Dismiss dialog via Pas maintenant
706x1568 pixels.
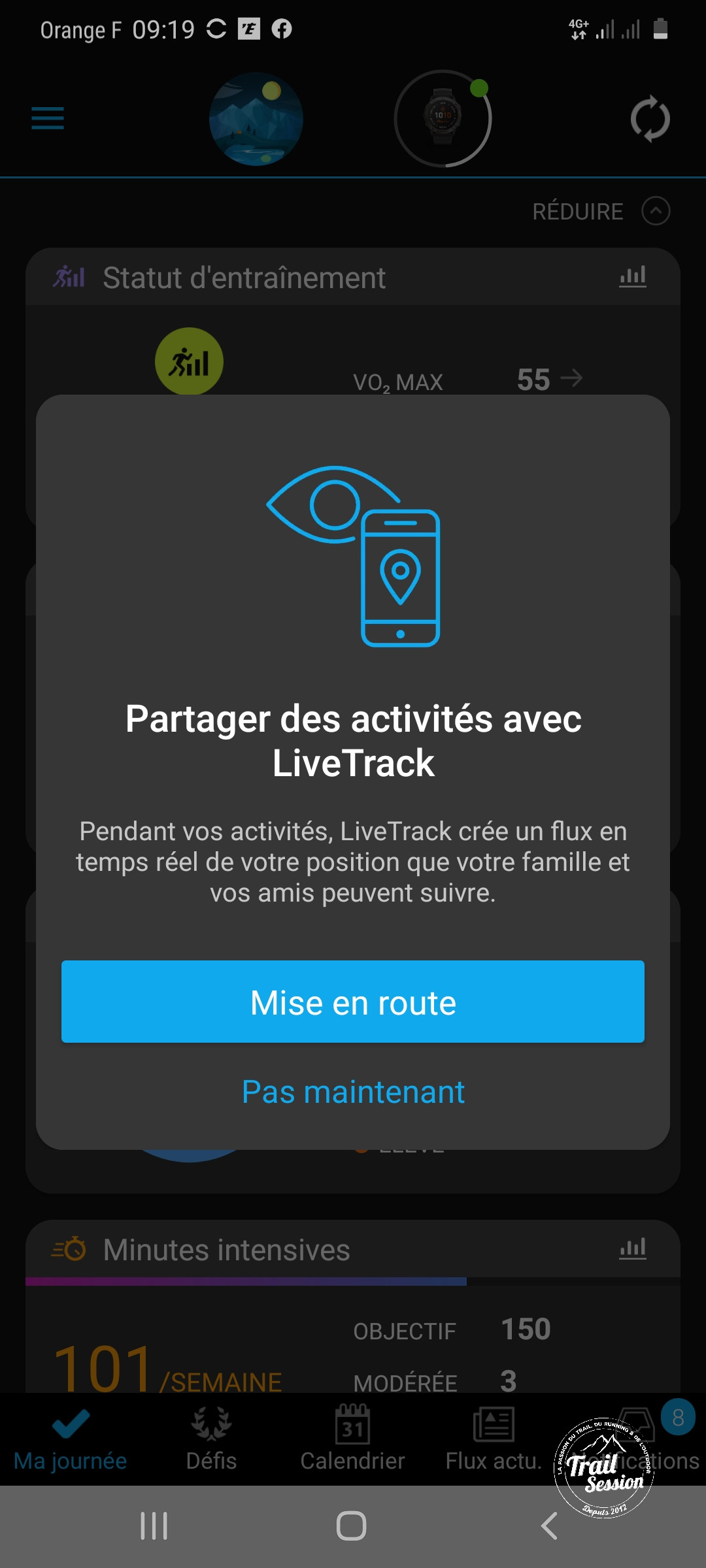click(x=353, y=1092)
